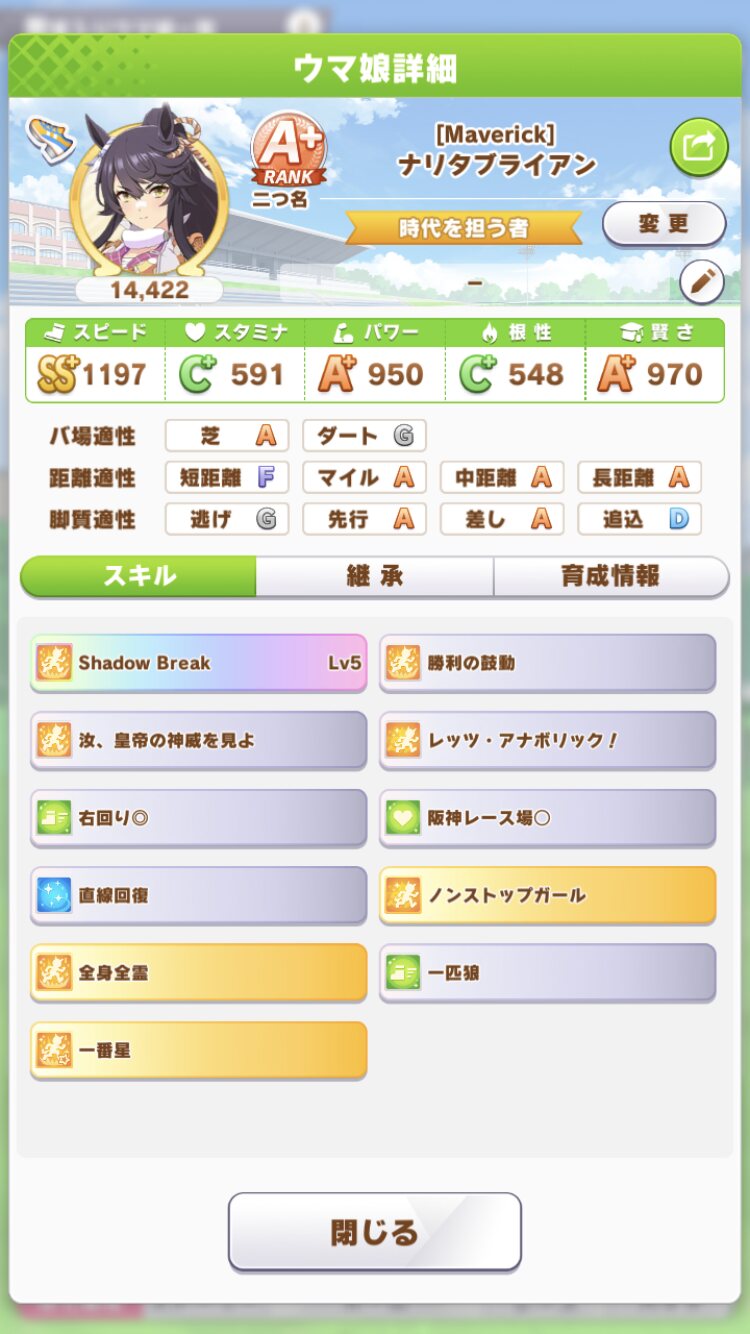Open the 右回り◎ skill
The image size is (750, 1334).
pos(199,817)
